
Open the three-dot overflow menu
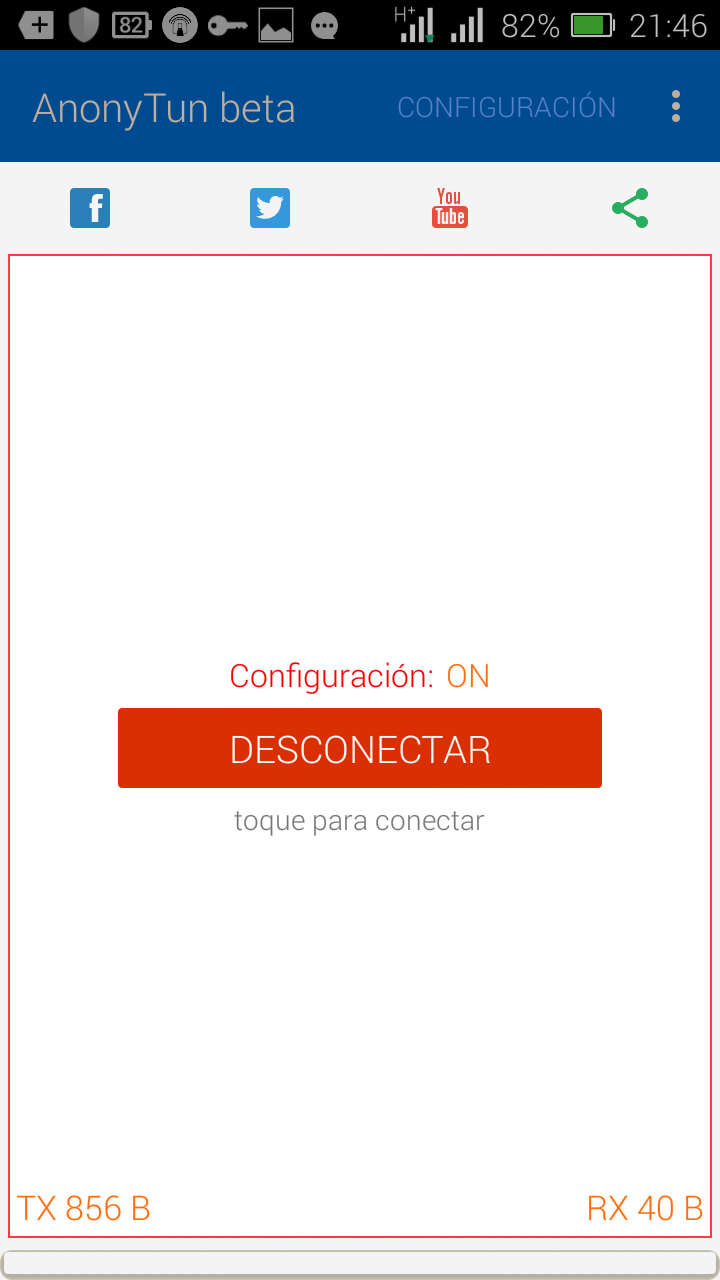click(676, 106)
